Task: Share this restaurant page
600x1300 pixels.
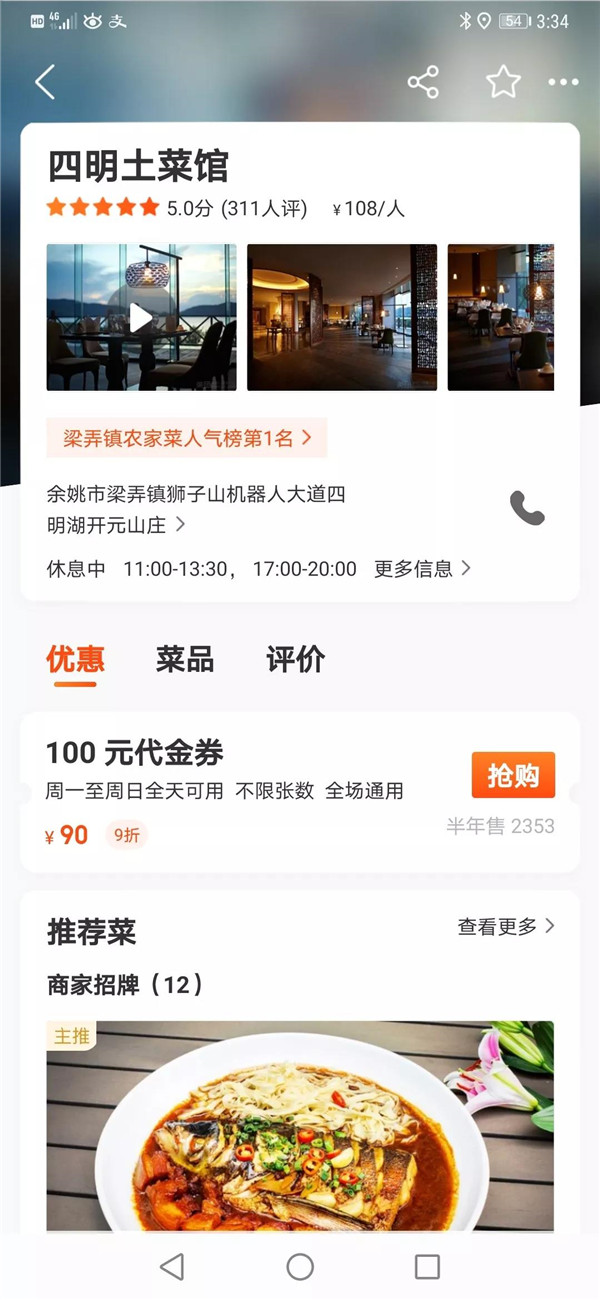Action: pyautogui.click(x=423, y=82)
